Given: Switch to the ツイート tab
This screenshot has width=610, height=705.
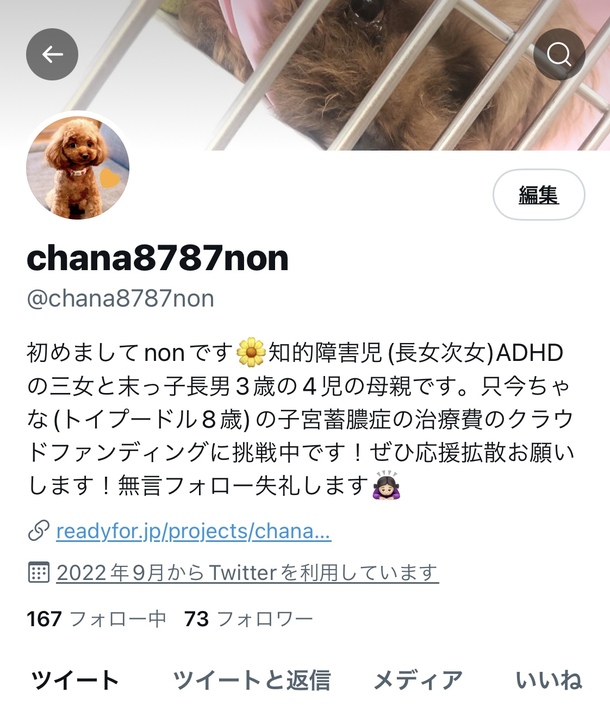Looking at the screenshot, I should [x=75, y=681].
